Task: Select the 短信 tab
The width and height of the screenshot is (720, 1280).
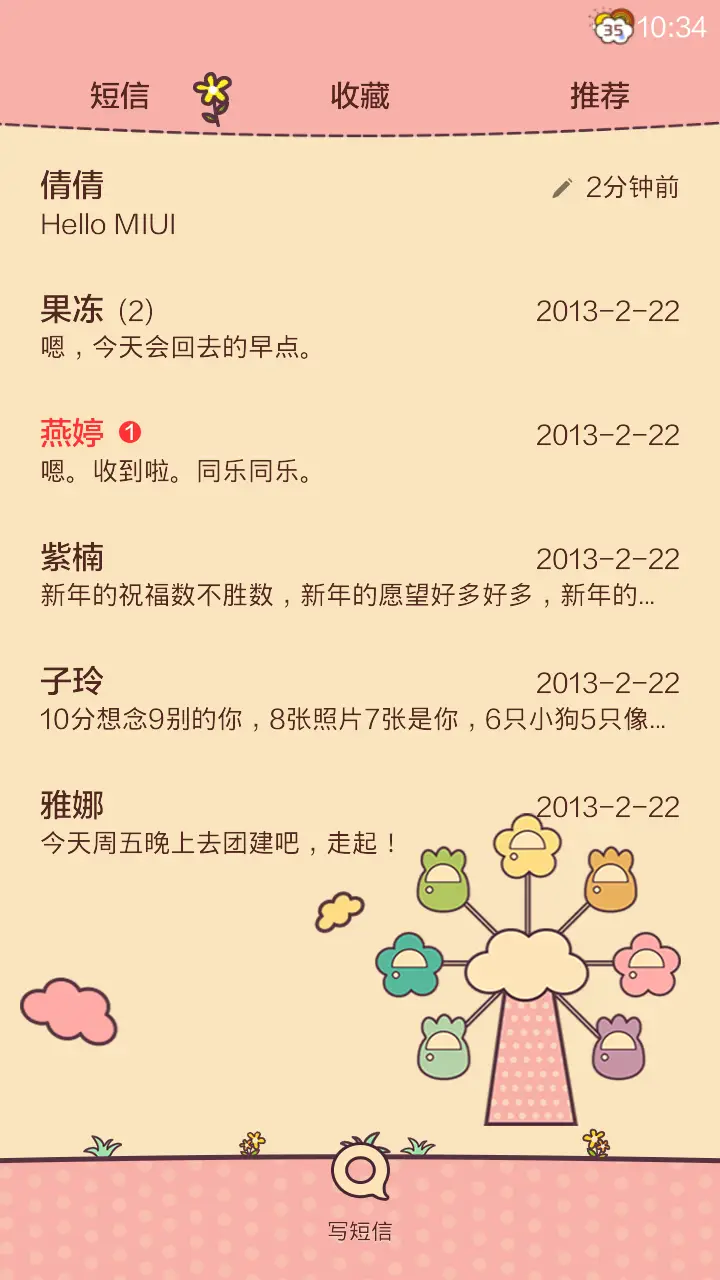Action: [122, 96]
